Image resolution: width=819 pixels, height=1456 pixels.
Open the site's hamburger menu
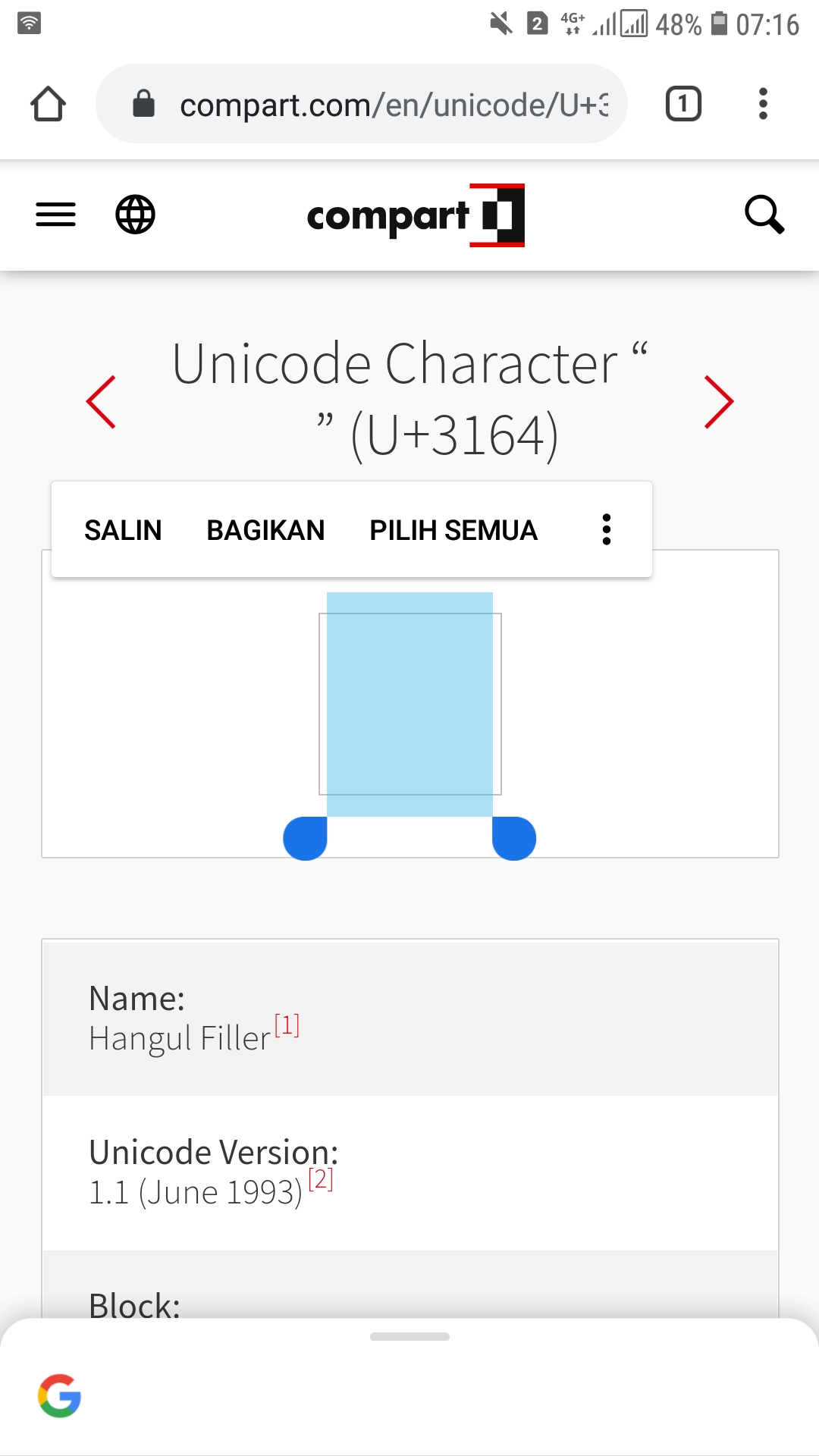56,215
